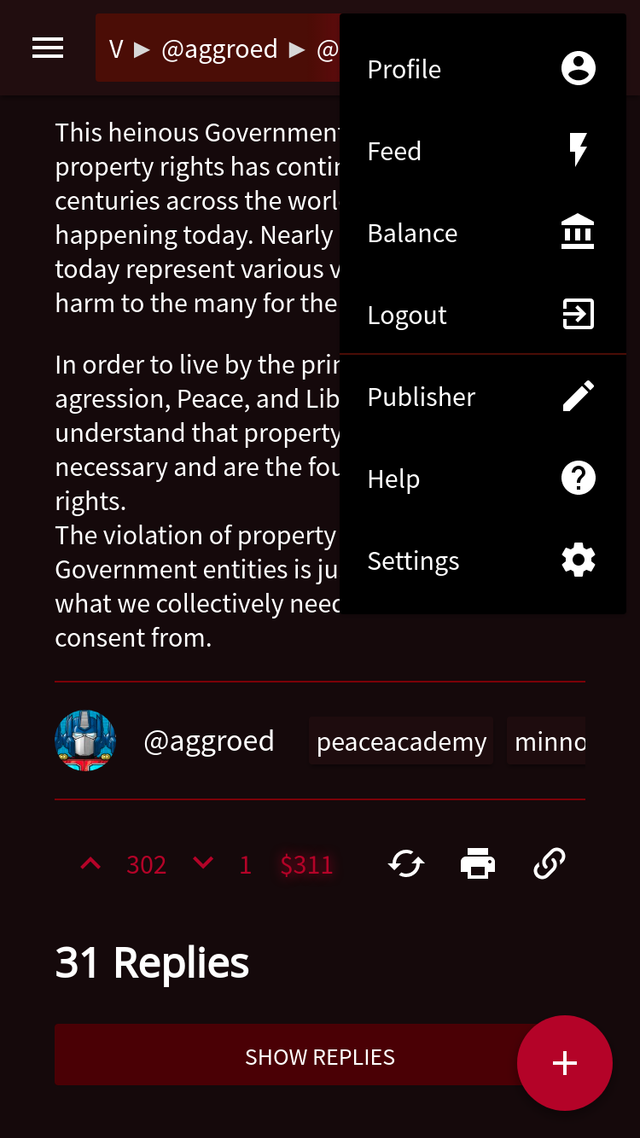View Balance from the menu
The width and height of the screenshot is (640, 1138).
pos(482,233)
